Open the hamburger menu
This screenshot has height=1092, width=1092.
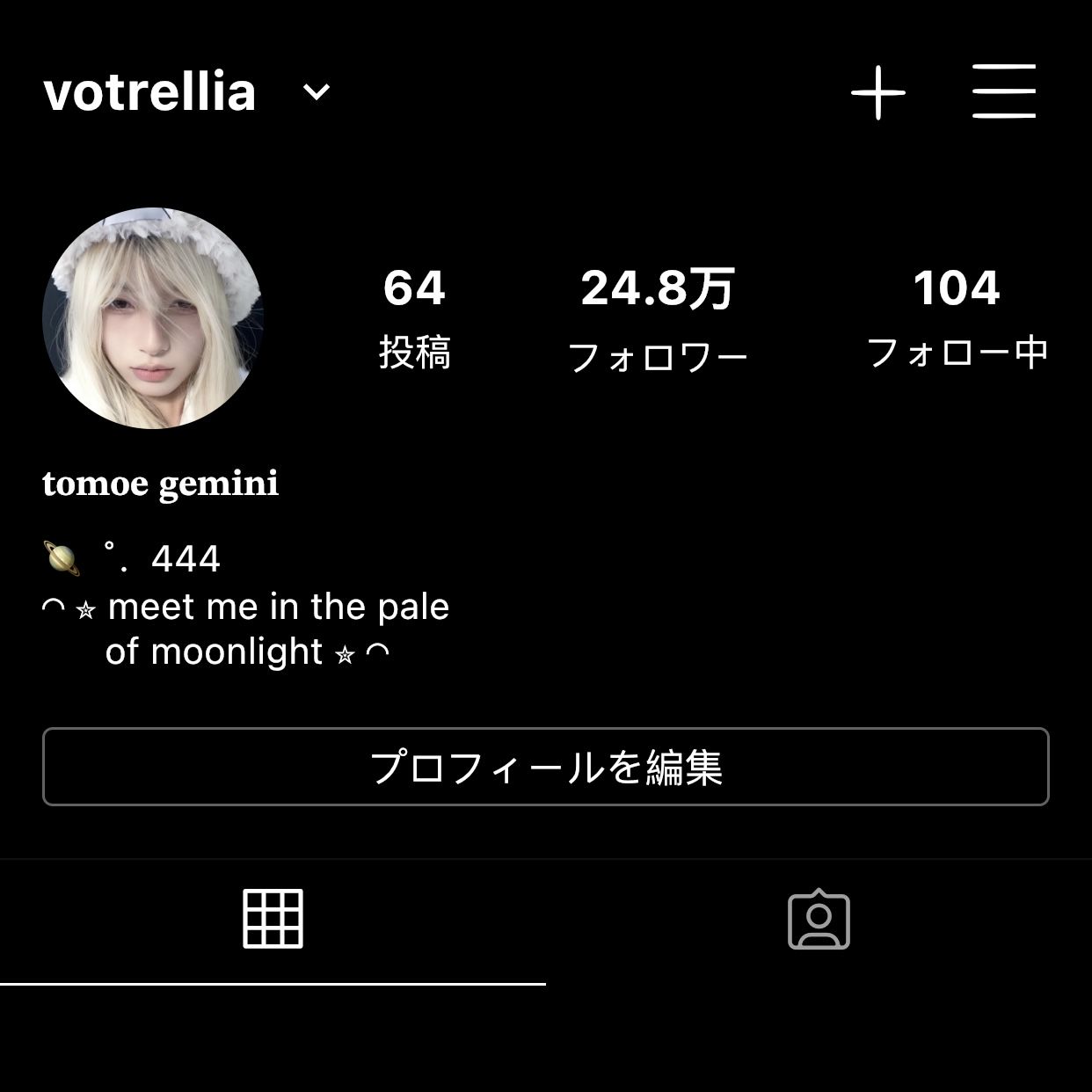pos(1004,91)
